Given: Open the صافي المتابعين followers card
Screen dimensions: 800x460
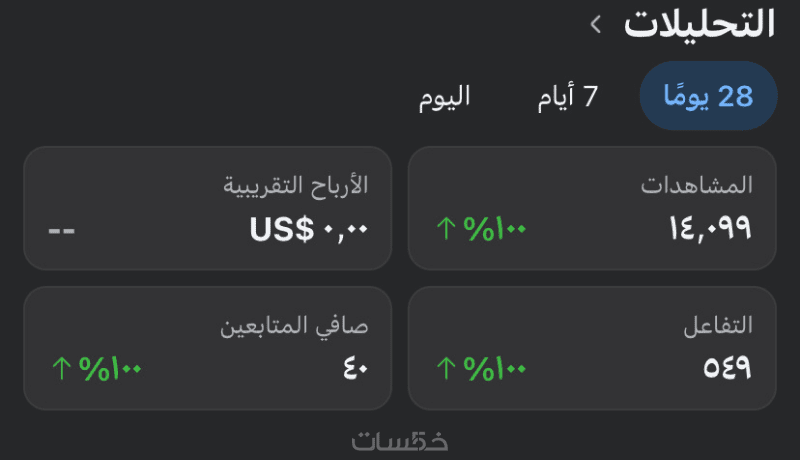Looking at the screenshot, I should tap(208, 348).
